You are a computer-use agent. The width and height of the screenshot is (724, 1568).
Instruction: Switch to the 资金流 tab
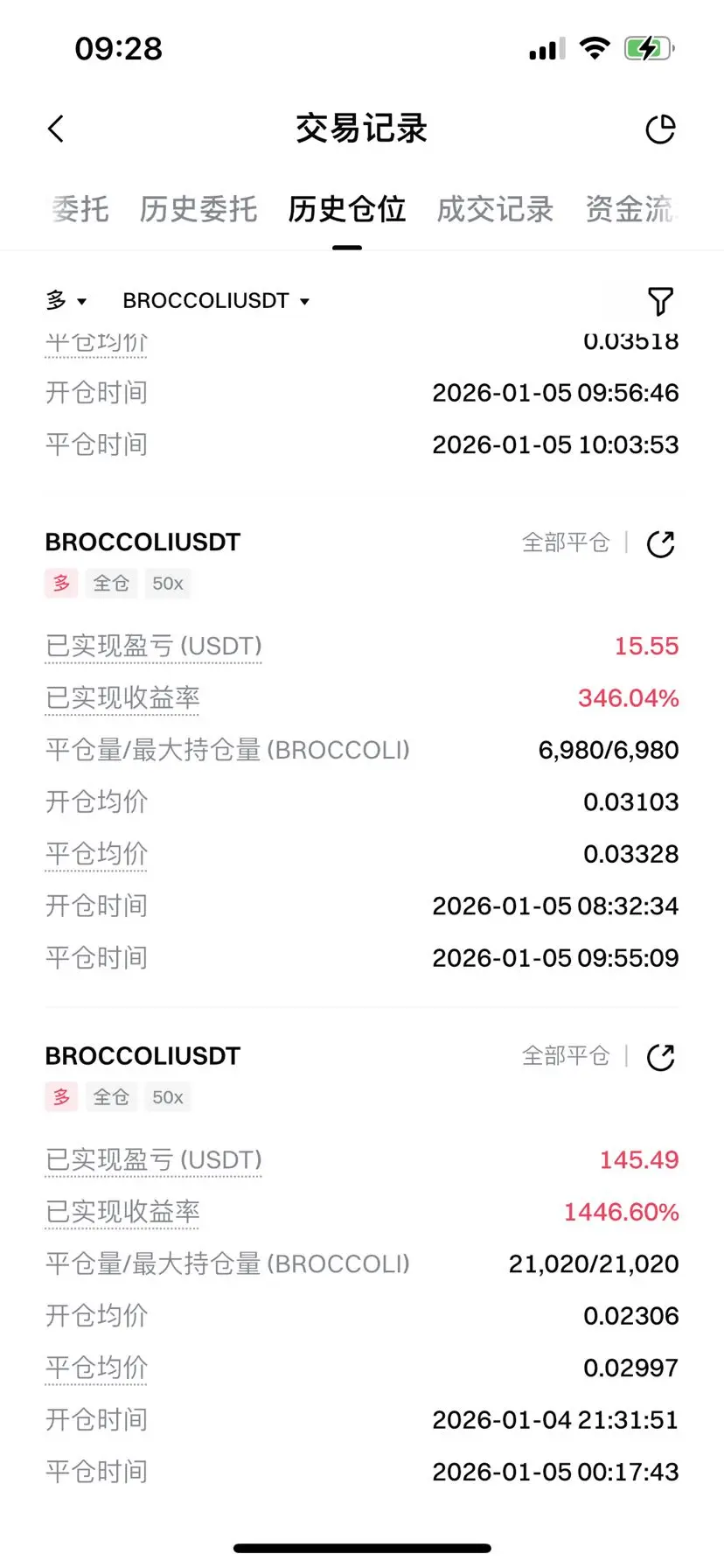coord(630,210)
